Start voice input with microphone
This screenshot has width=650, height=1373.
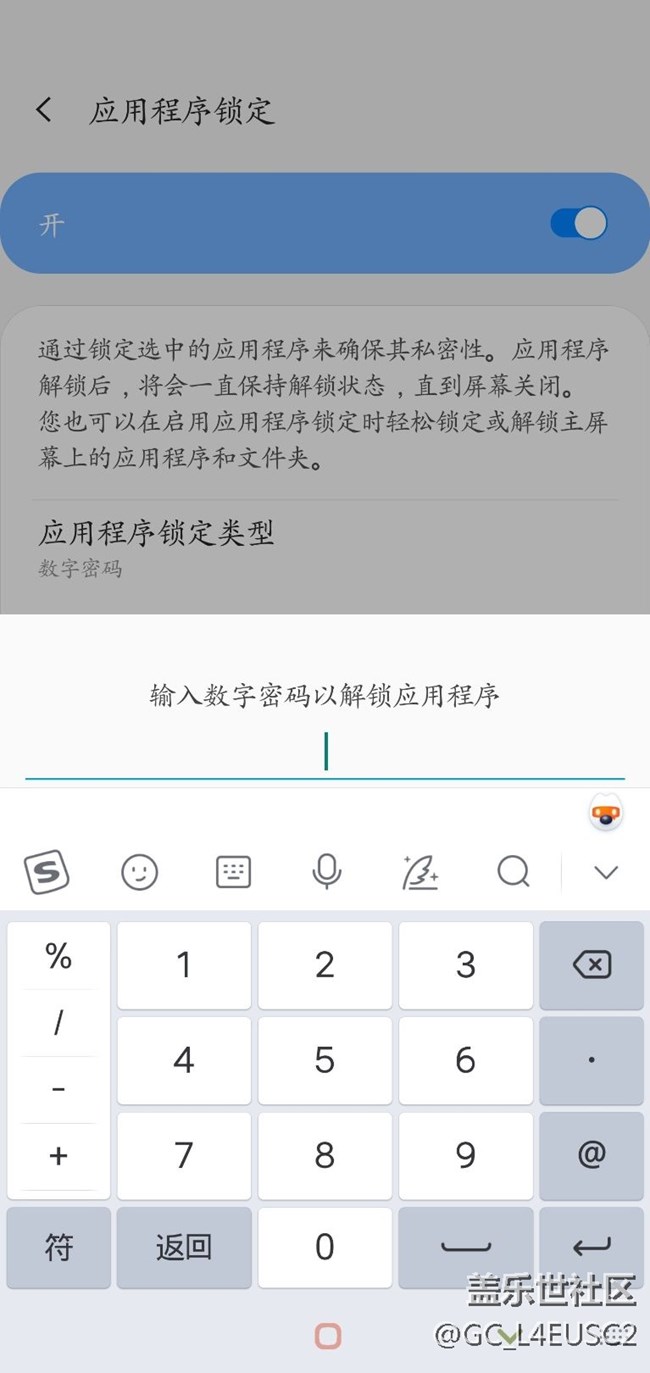pos(326,873)
